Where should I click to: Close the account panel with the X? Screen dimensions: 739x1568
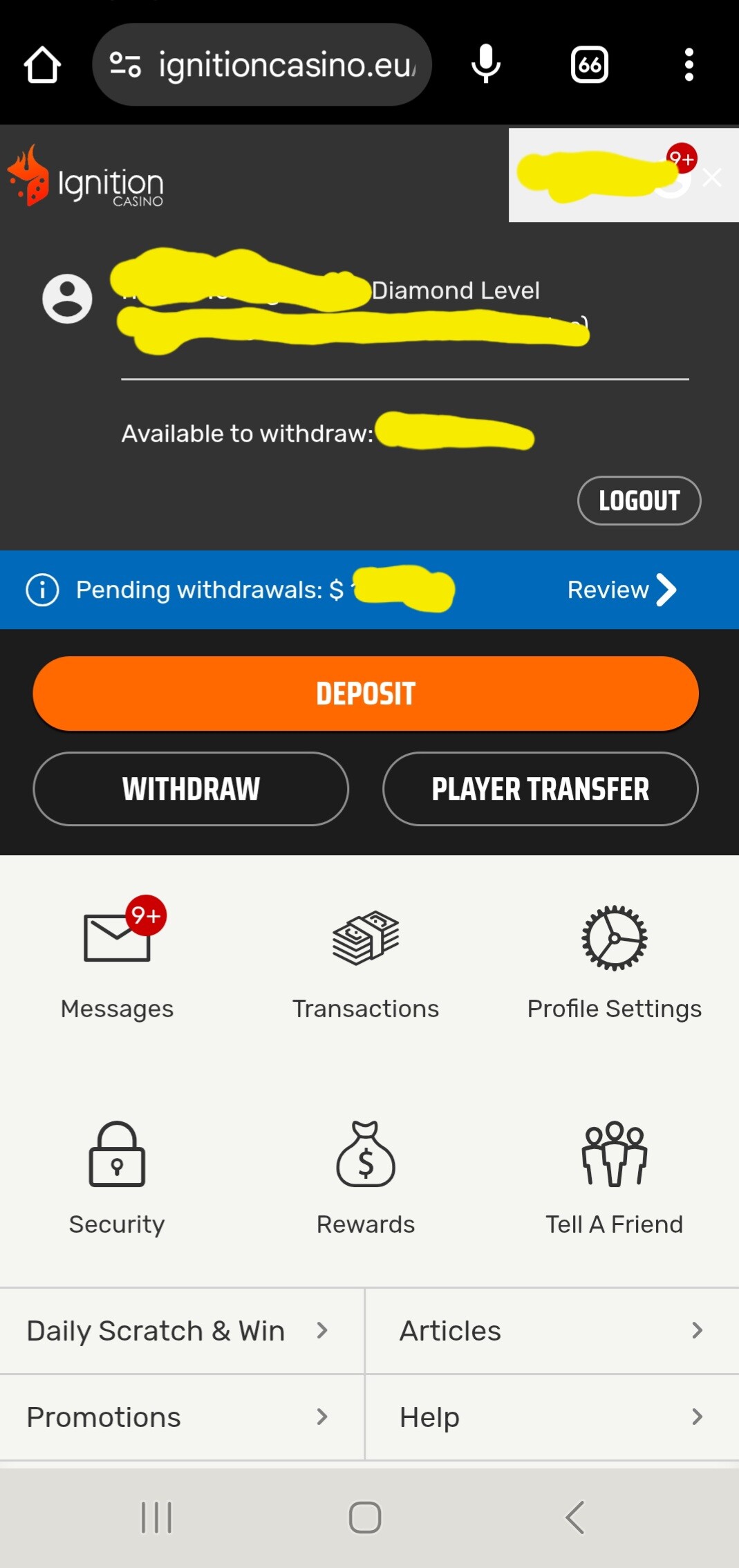point(712,178)
